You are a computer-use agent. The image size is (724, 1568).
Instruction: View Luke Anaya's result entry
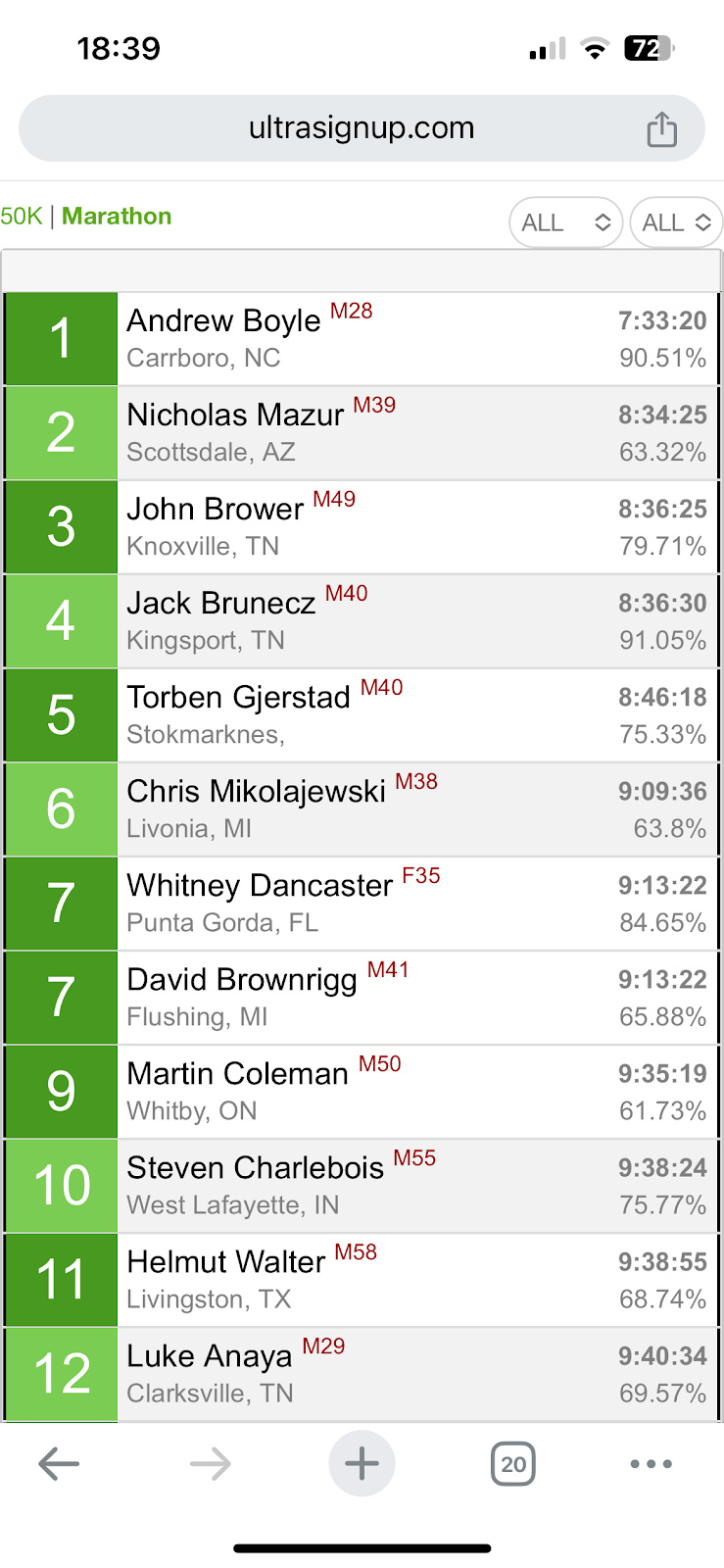[362, 1374]
